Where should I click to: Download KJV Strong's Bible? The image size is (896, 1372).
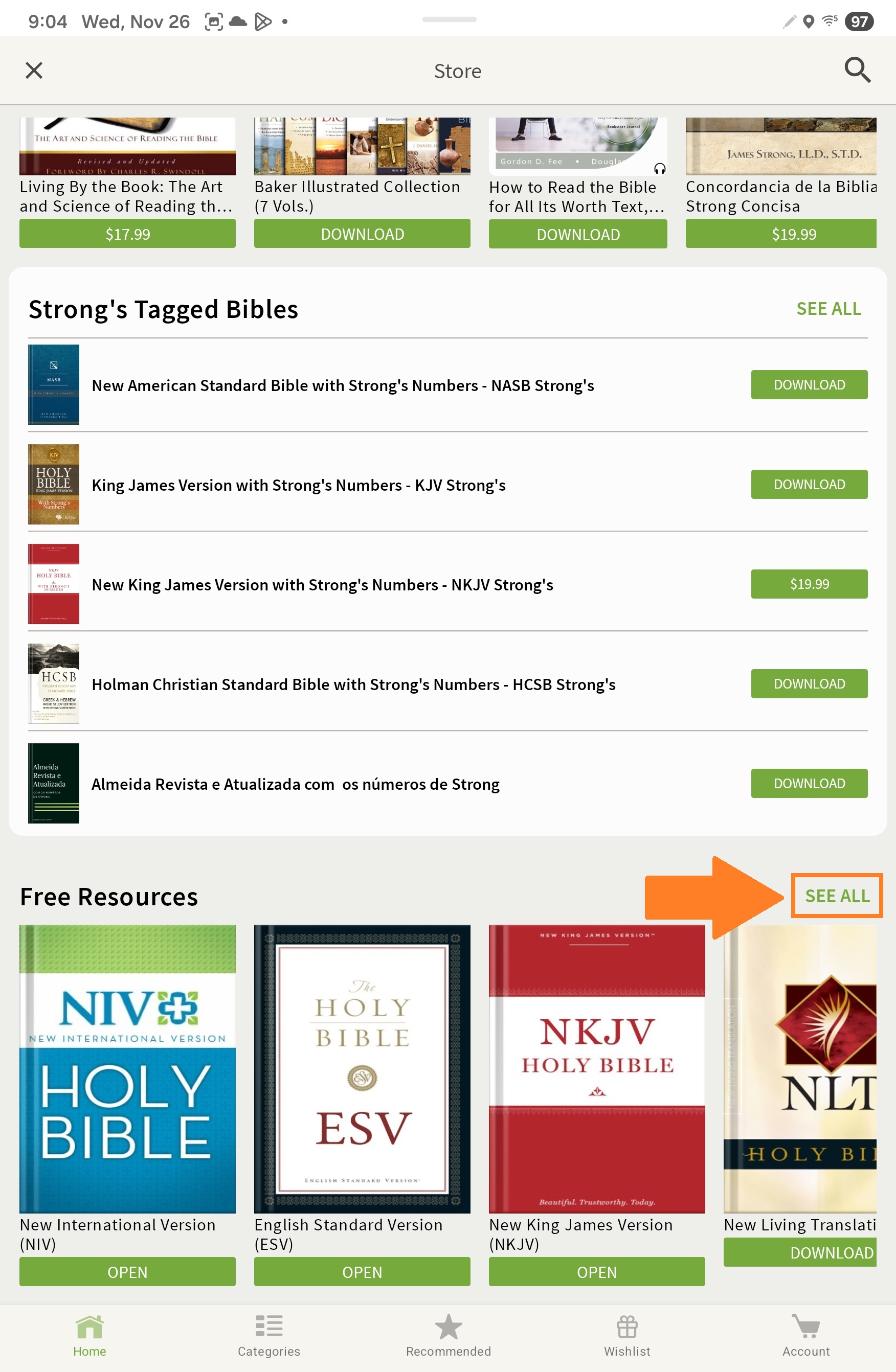(809, 484)
